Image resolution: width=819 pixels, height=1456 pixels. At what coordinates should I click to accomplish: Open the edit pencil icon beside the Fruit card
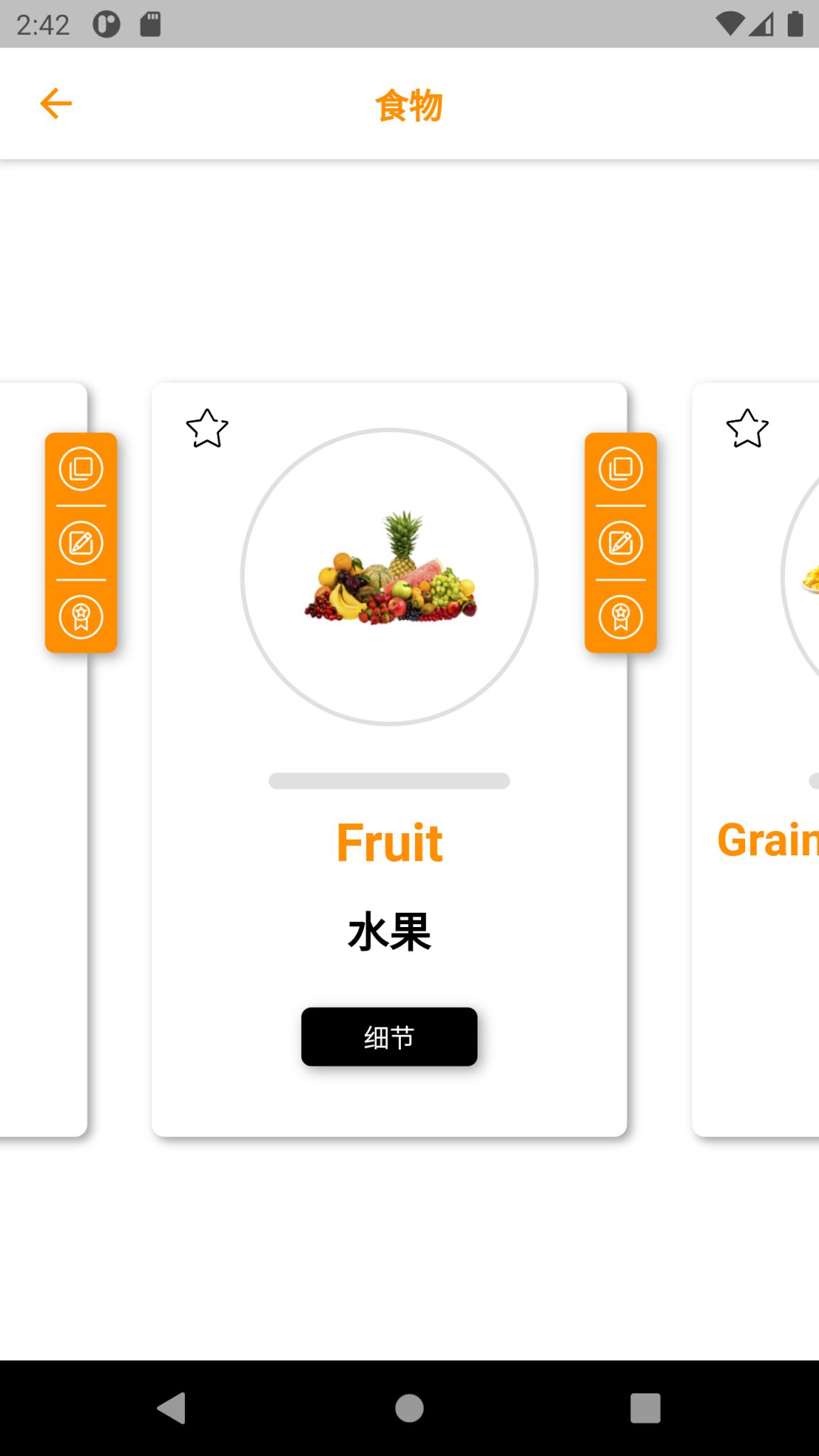pyautogui.click(x=620, y=542)
